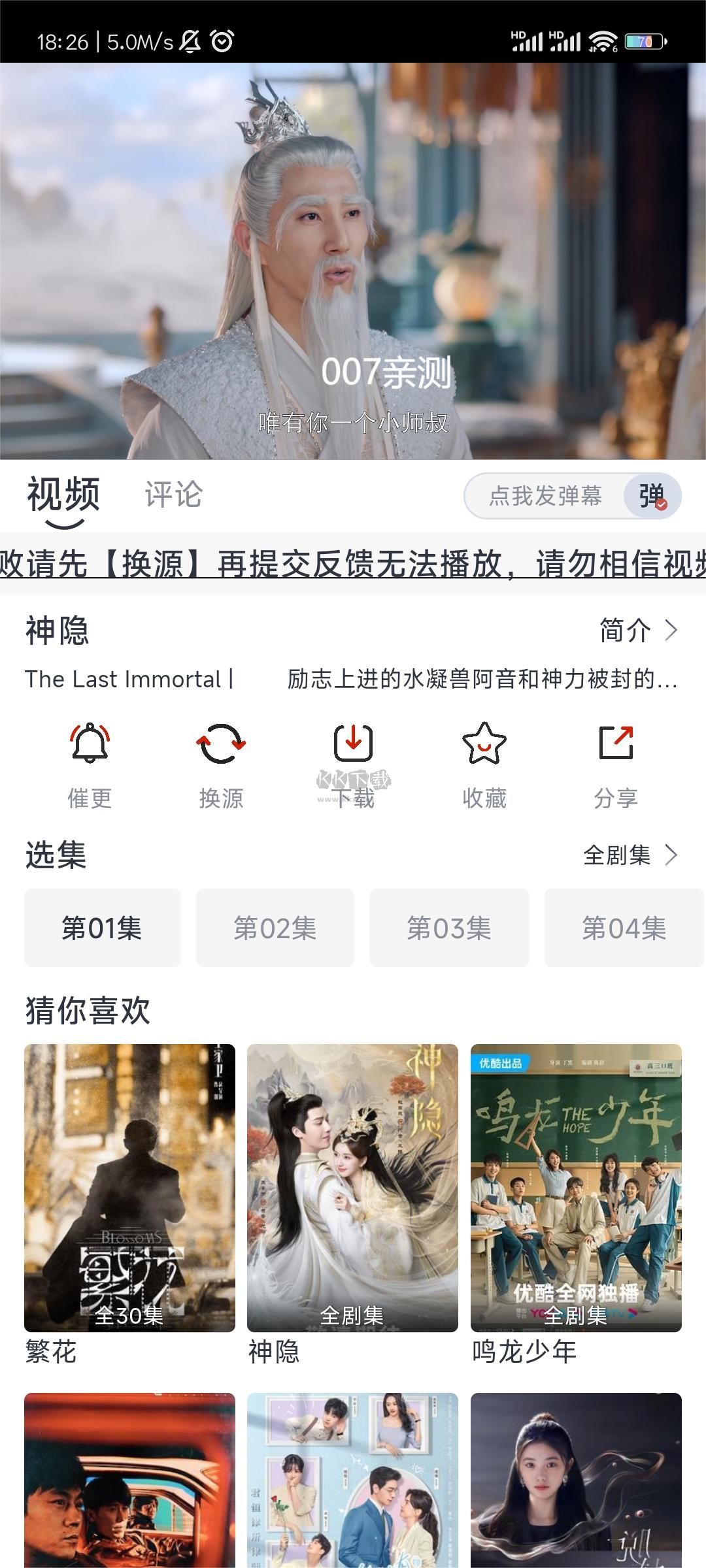The height and width of the screenshot is (1568, 706).
Task: Tap the video player area
Action: pyautogui.click(x=353, y=261)
